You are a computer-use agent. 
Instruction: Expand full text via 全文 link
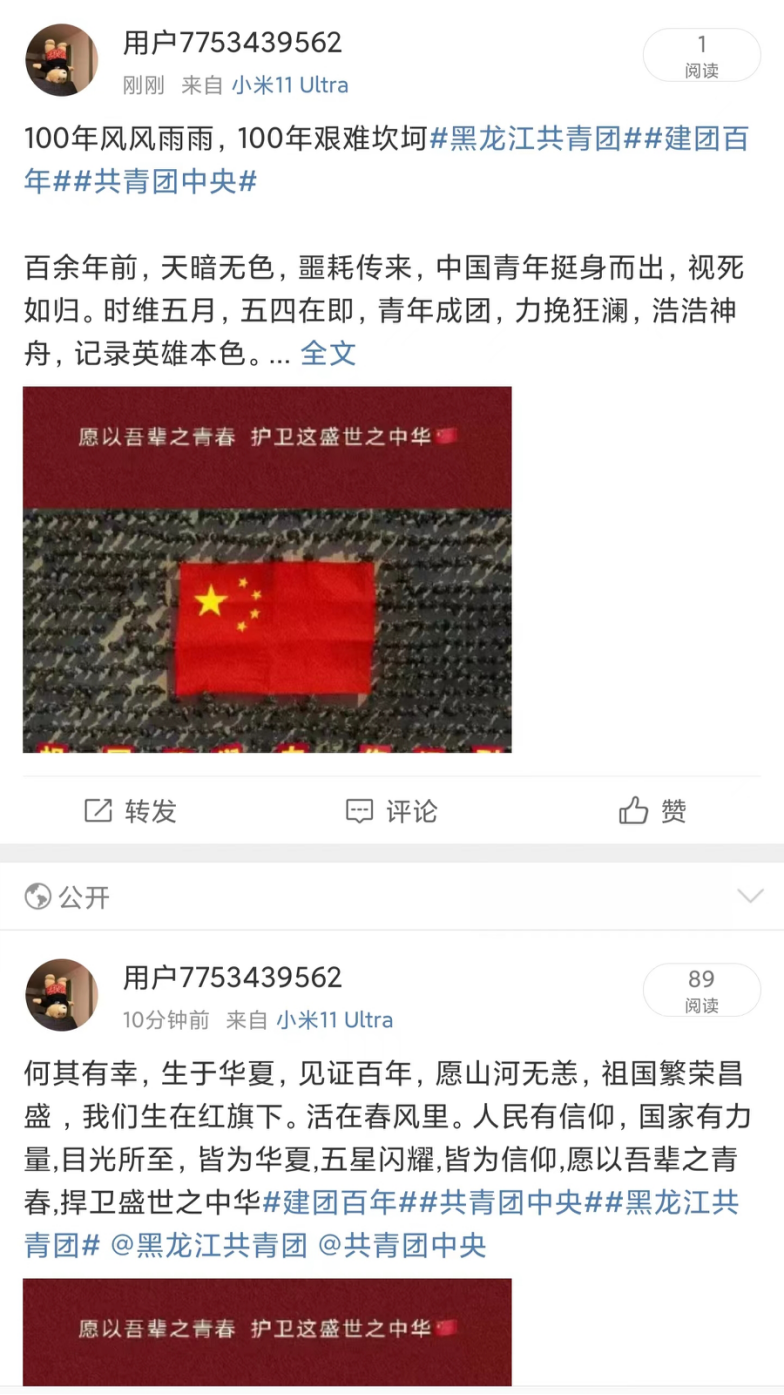pyautogui.click(x=328, y=353)
